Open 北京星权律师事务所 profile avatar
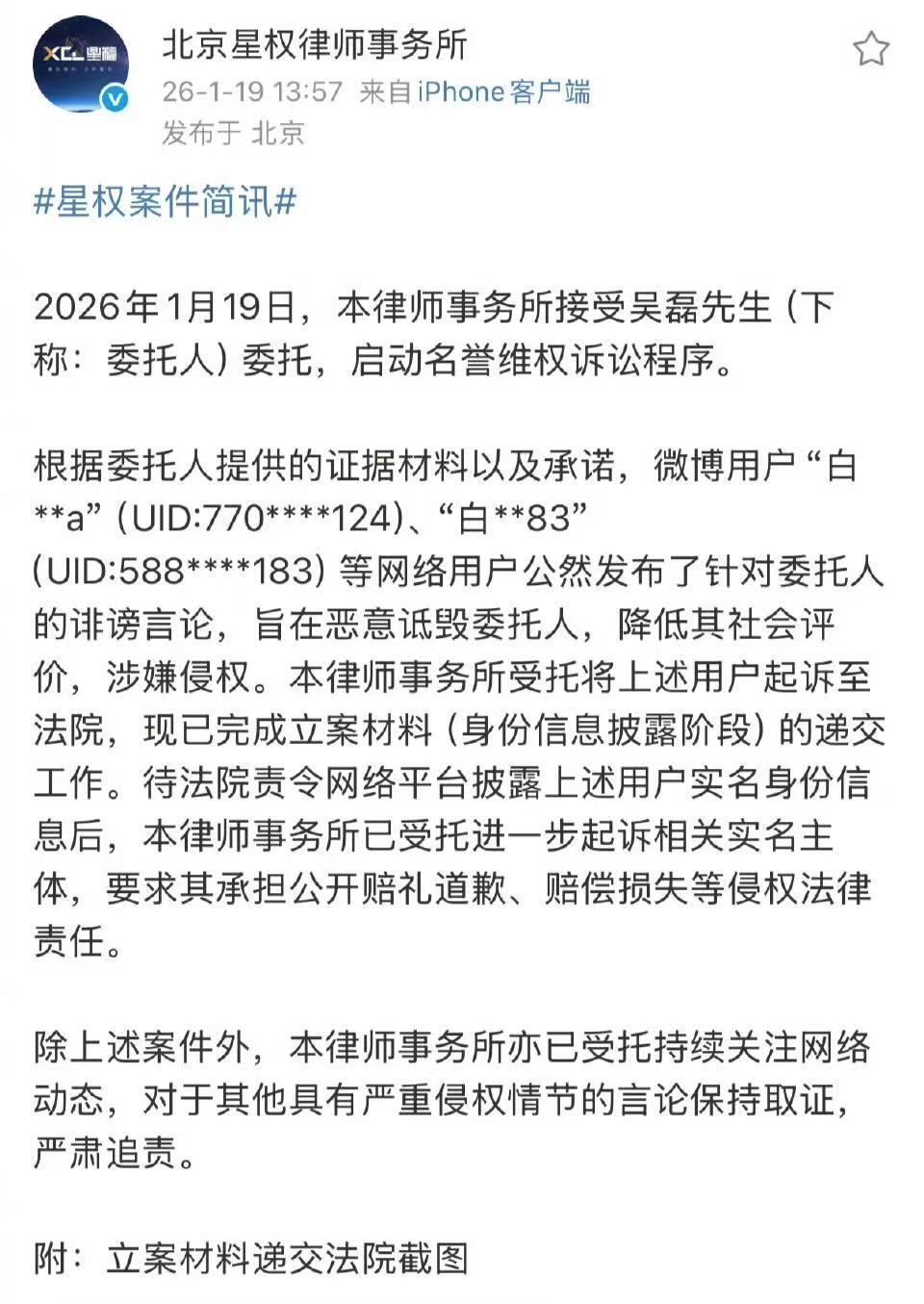Image resolution: width=924 pixels, height=1304 pixels. tap(80, 64)
